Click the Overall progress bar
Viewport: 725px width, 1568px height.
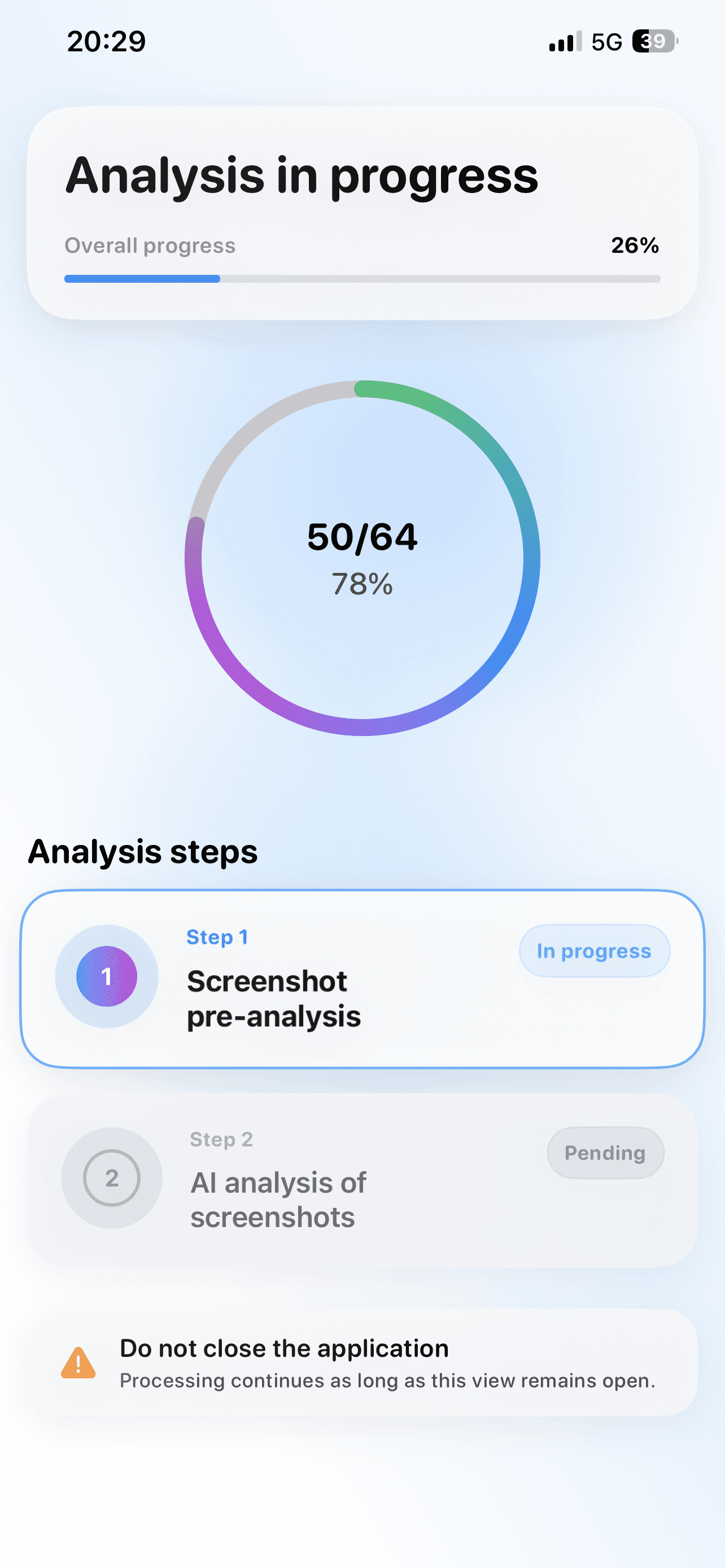(x=361, y=279)
